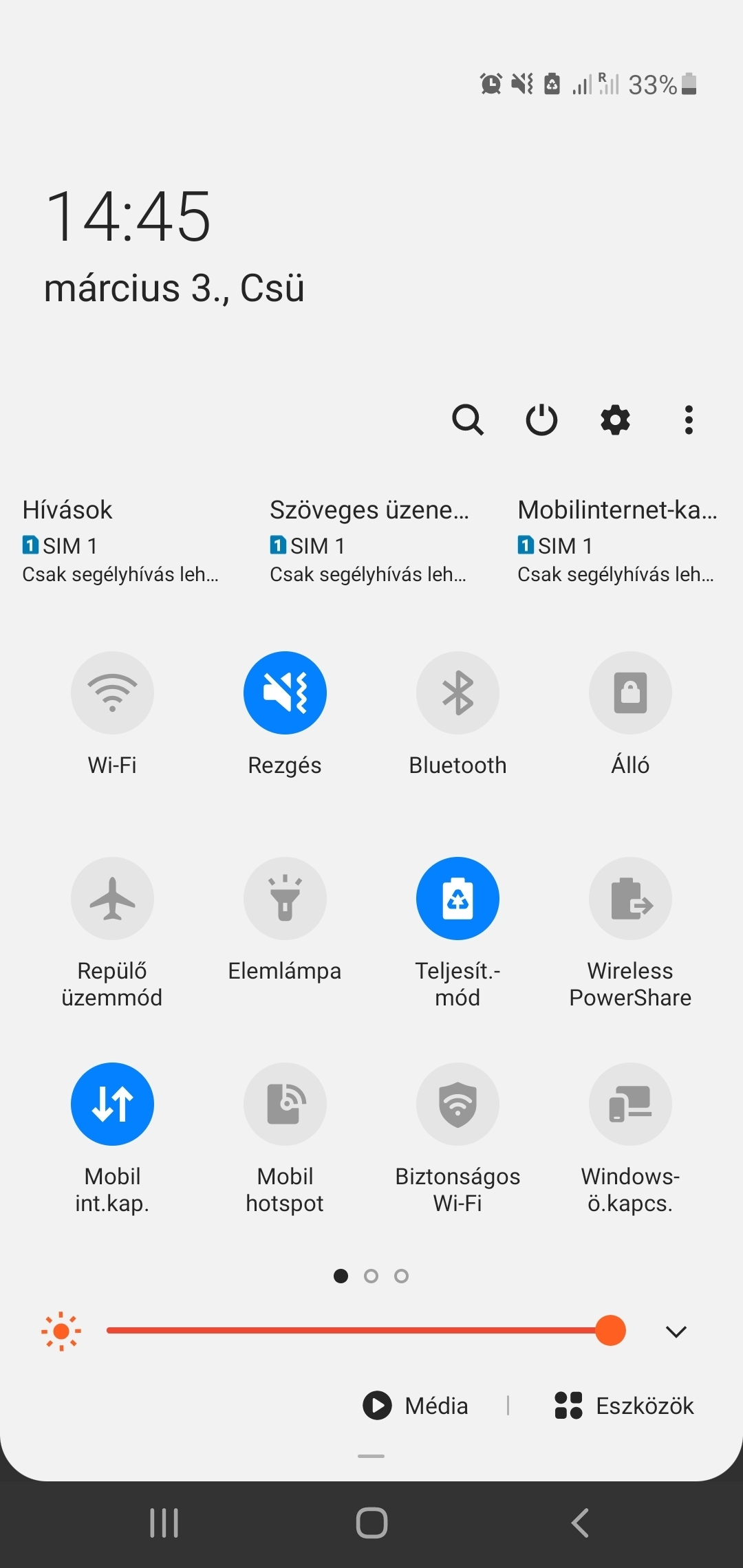The width and height of the screenshot is (743, 1568).
Task: Open SIM selection for Hívások
Action: coord(121,541)
